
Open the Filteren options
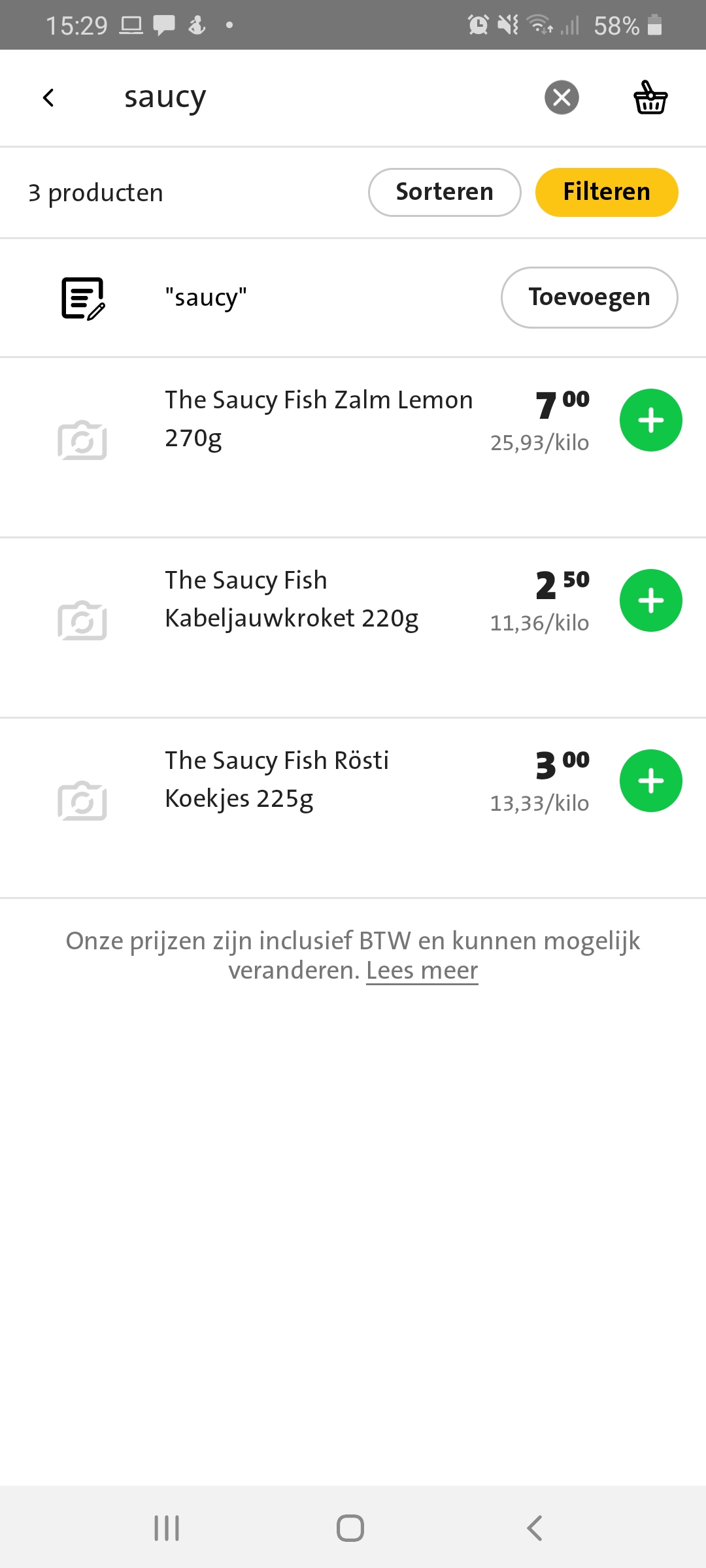click(607, 192)
